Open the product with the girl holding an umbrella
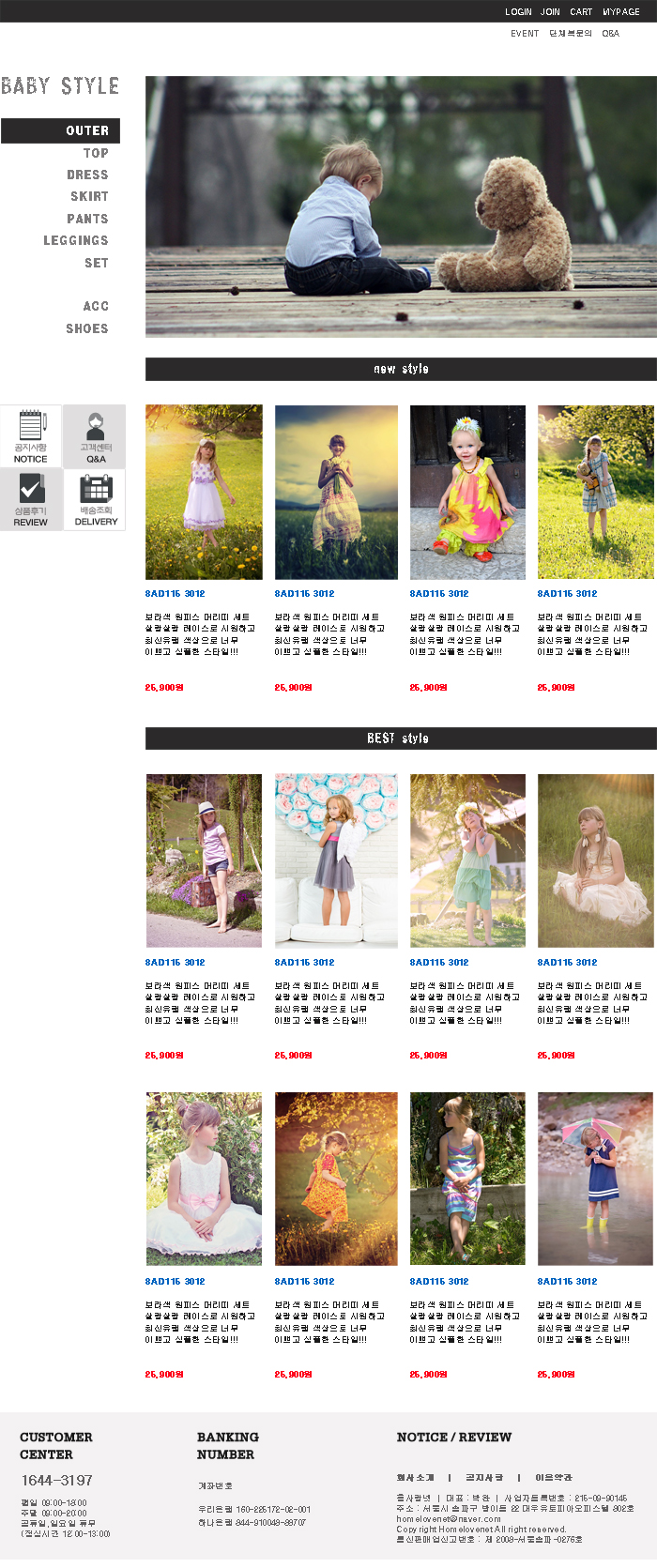Screen dimensions: 657x1568 click(x=595, y=1178)
